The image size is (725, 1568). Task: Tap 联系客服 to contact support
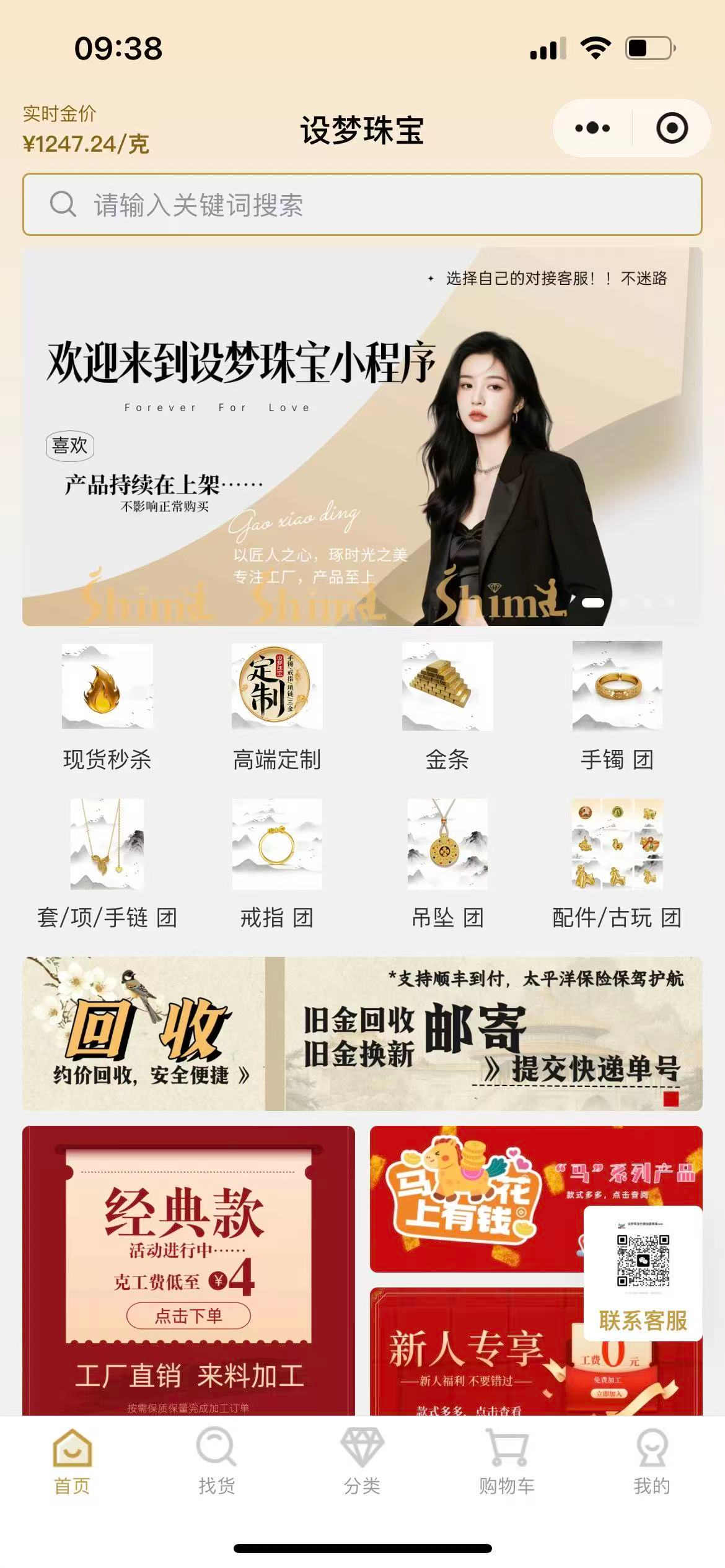click(x=643, y=1282)
